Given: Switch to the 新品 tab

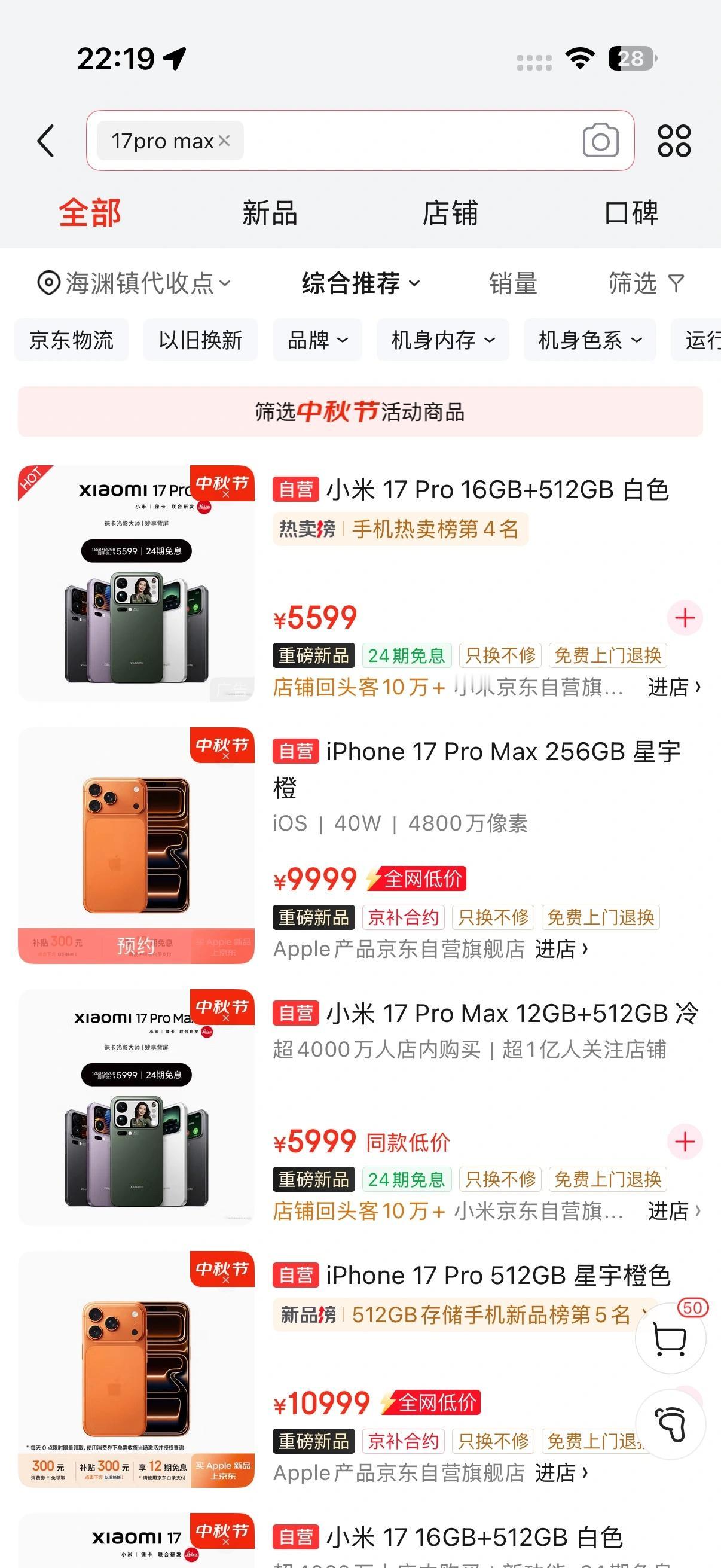Looking at the screenshot, I should [270, 213].
